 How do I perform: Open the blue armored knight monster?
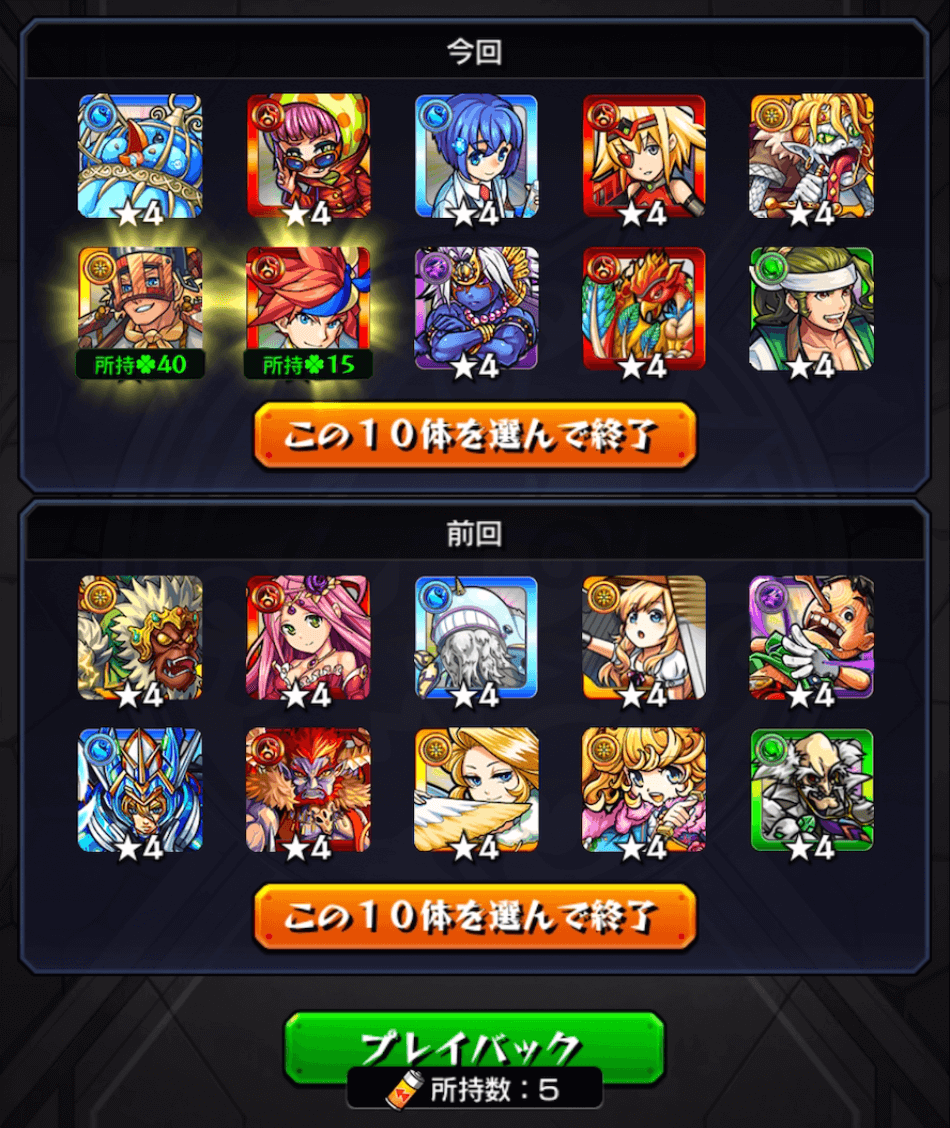[x=140, y=790]
